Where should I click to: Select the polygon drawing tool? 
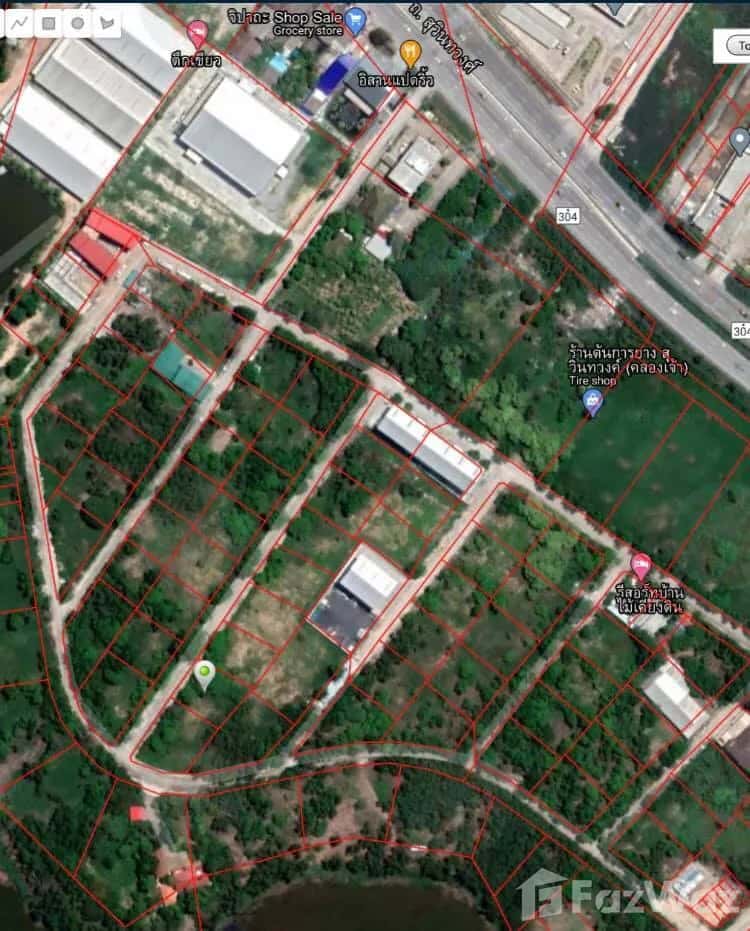[107, 21]
